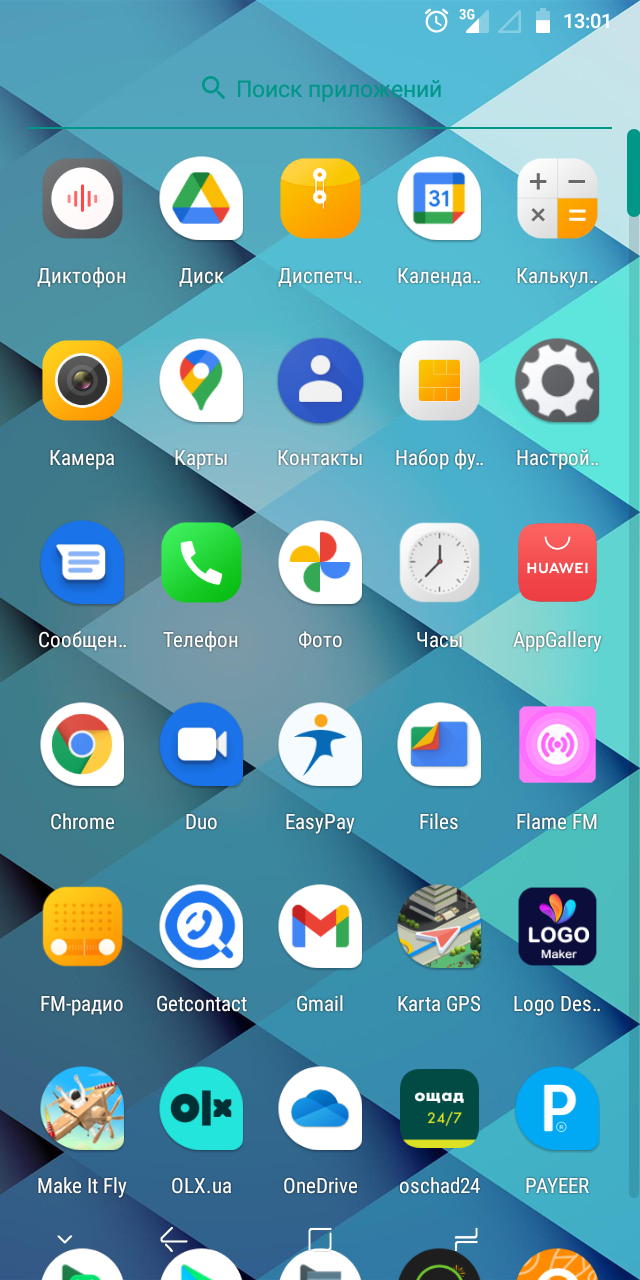Tap the system back navigation button
This screenshot has width=640, height=1280.
[x=174, y=1240]
